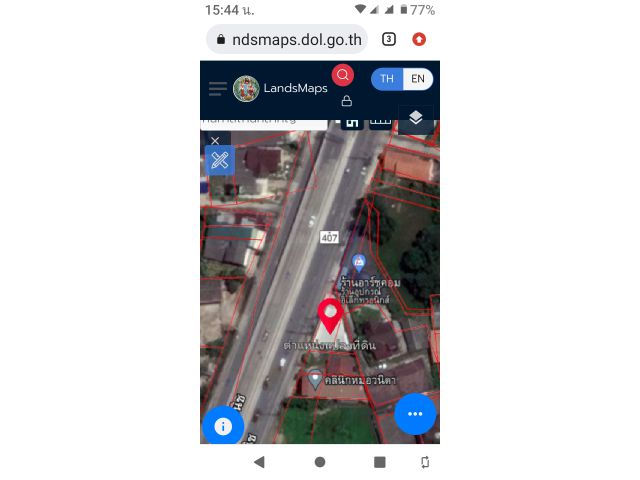Image resolution: width=640 pixels, height=480 pixels.
Task: Open the map layers selector
Action: [416, 118]
